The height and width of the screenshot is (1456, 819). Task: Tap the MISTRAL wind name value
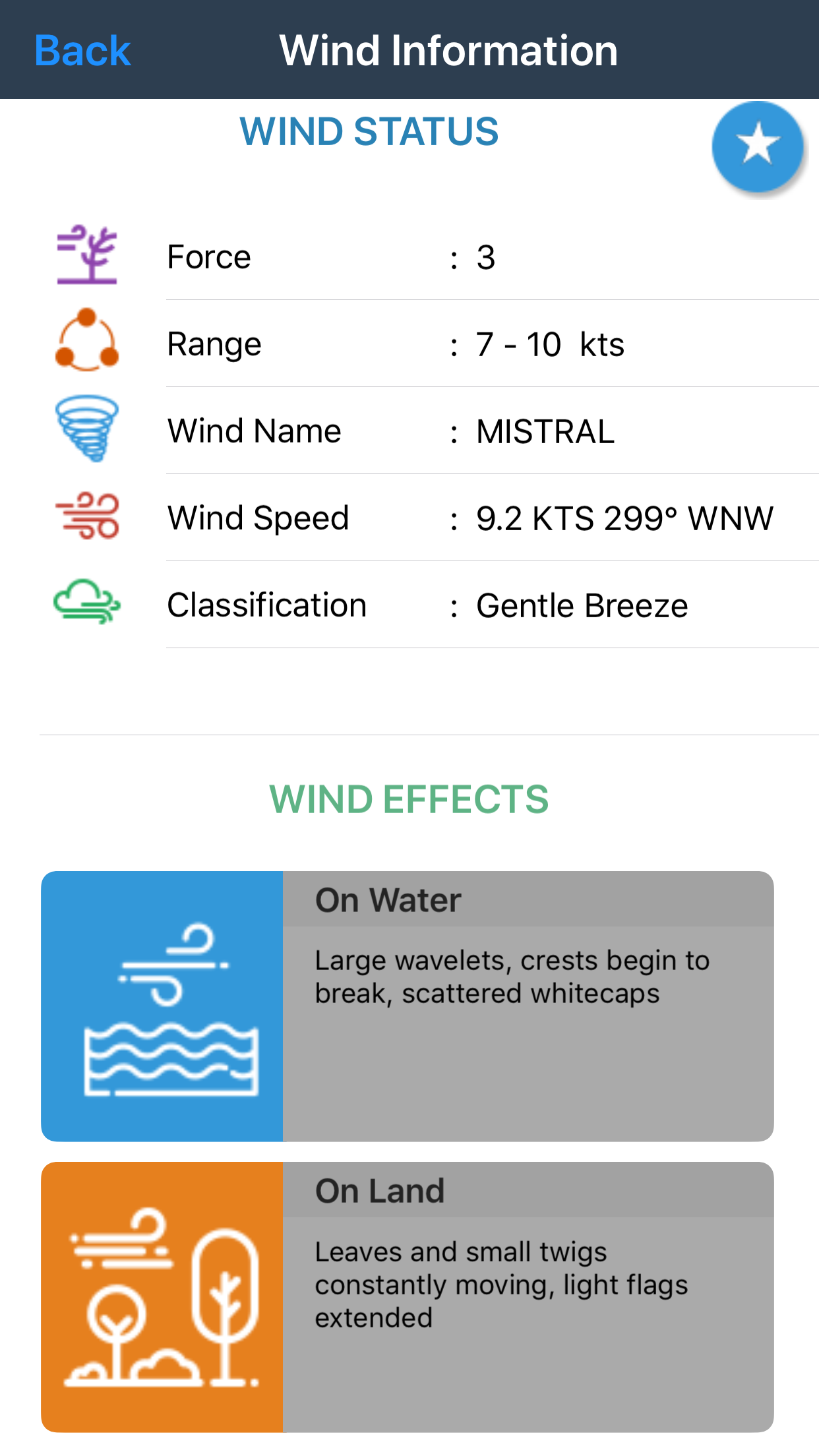[x=545, y=432]
